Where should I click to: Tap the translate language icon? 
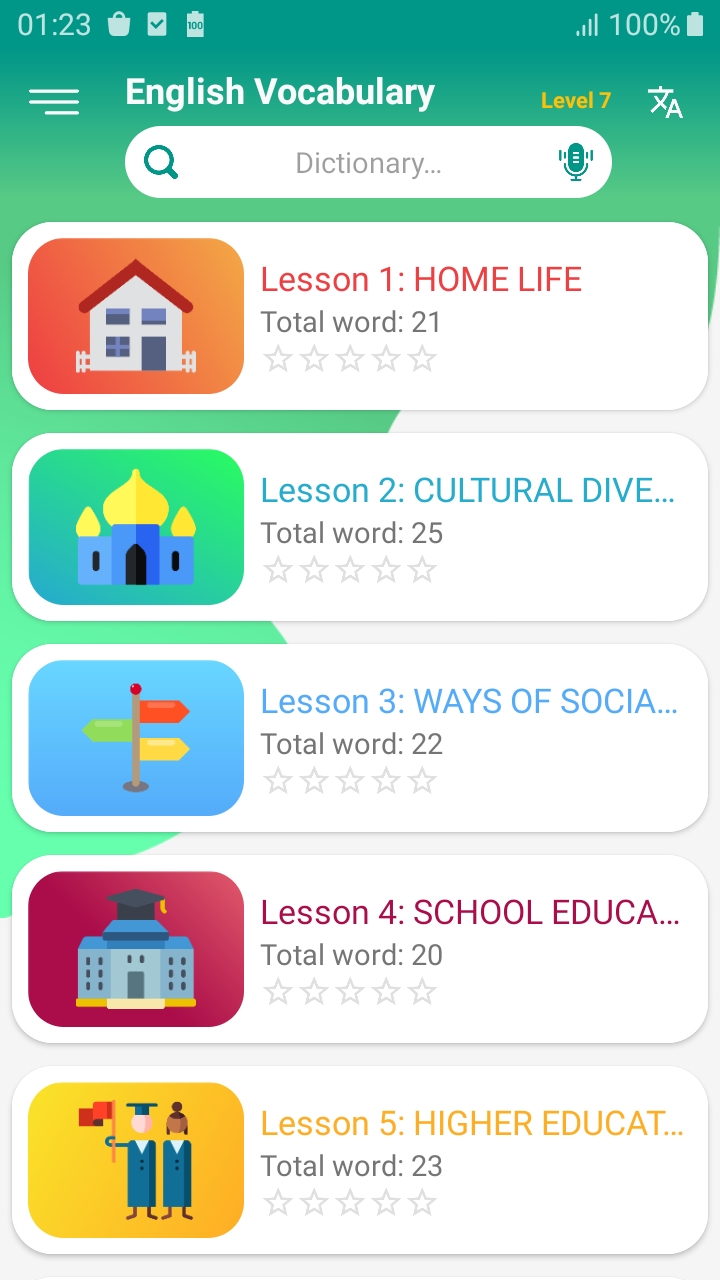[665, 102]
